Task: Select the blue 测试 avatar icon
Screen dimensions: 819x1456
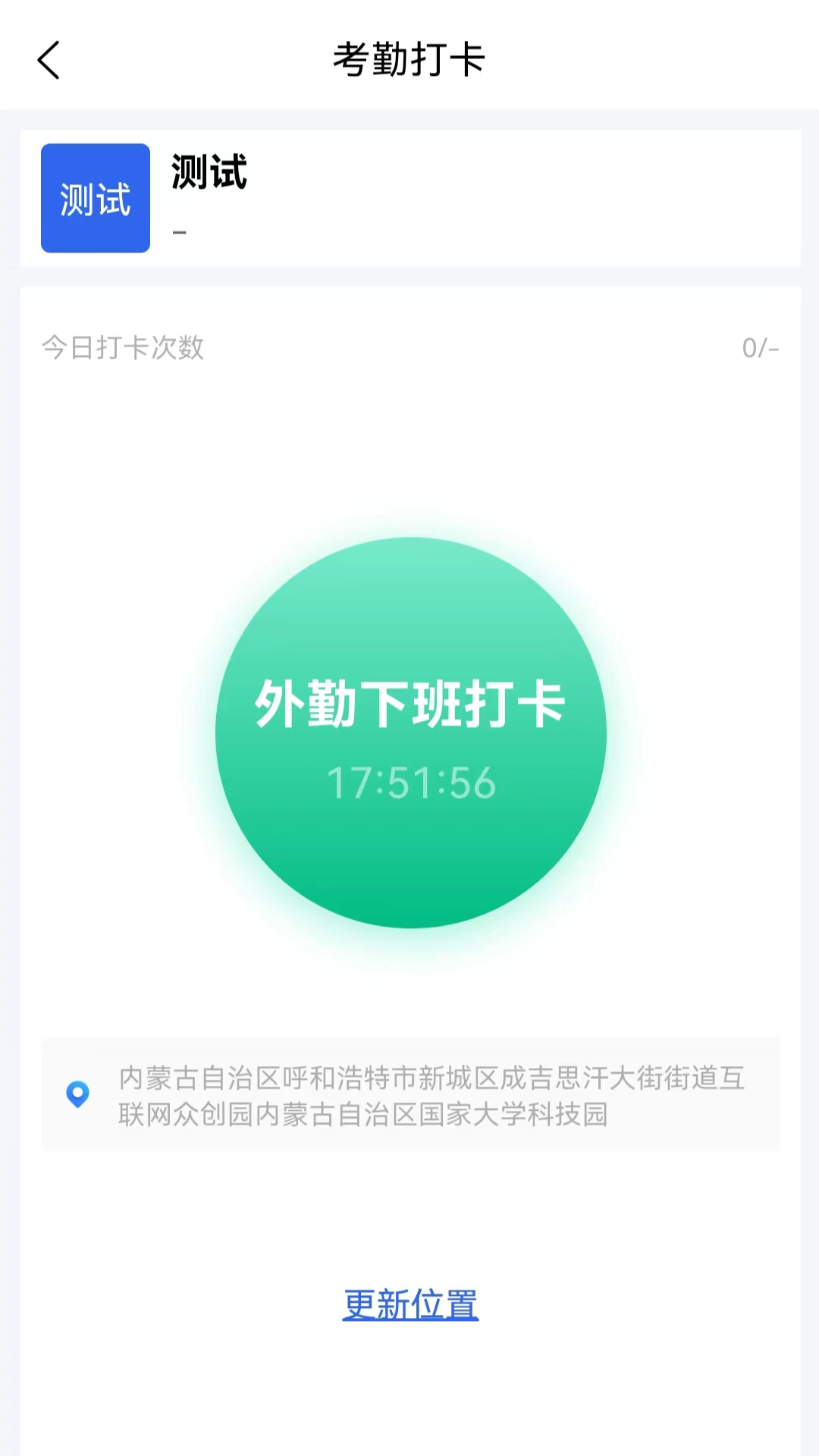Action: (94, 199)
